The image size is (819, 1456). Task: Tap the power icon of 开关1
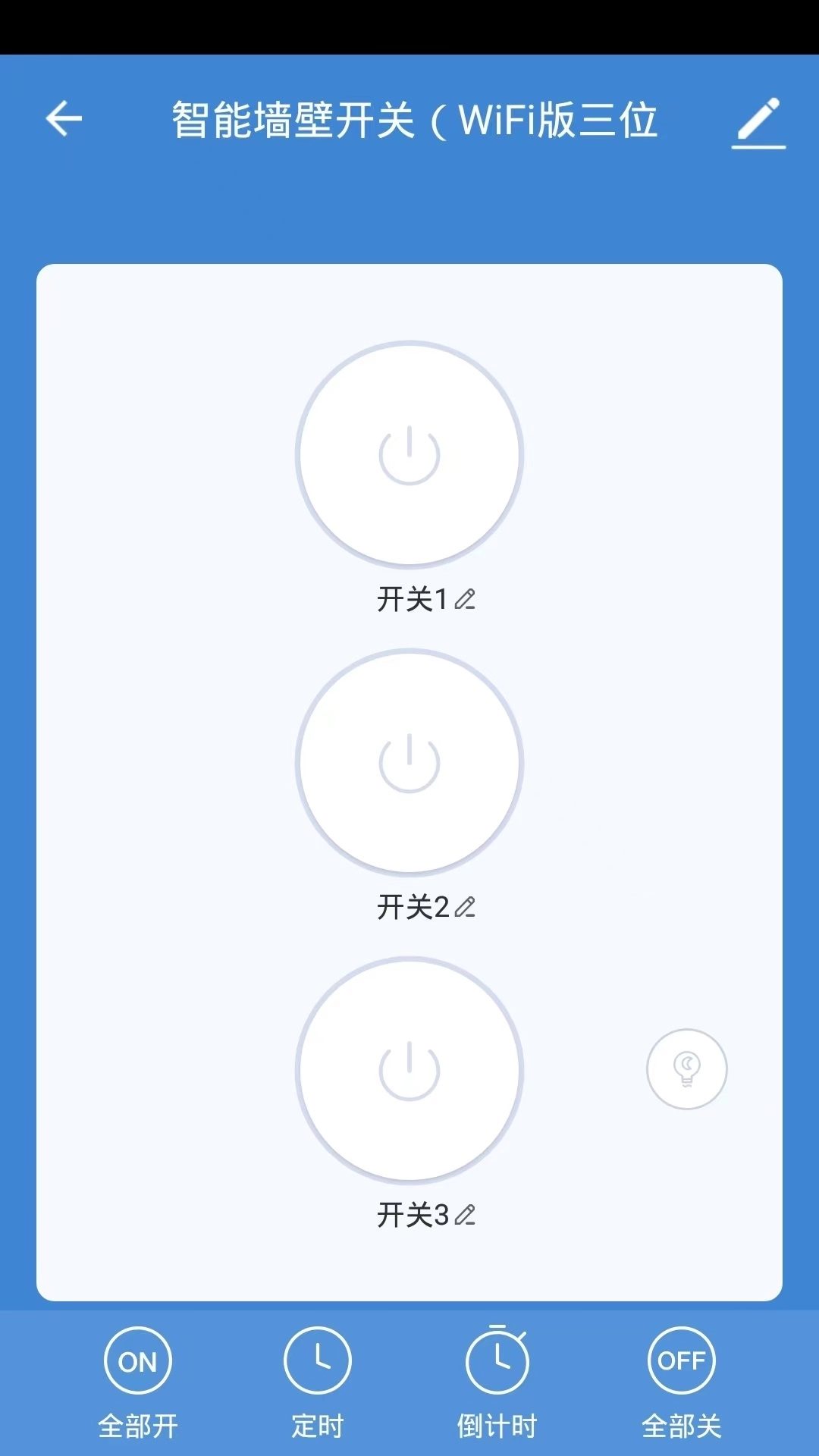pyautogui.click(x=408, y=453)
